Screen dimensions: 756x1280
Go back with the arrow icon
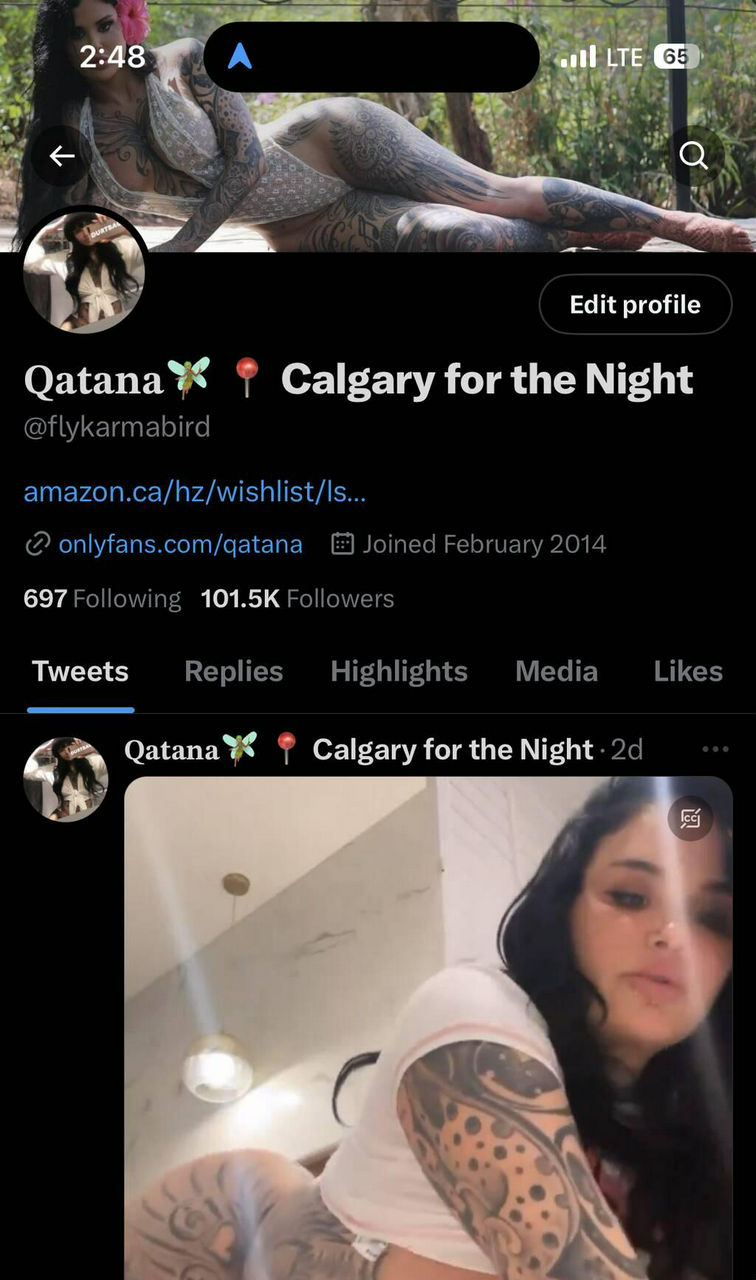62,155
